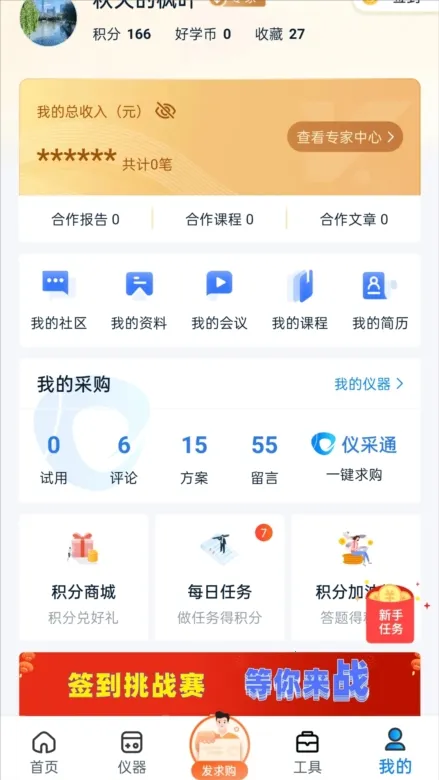View 方案 count of 15

click(194, 459)
